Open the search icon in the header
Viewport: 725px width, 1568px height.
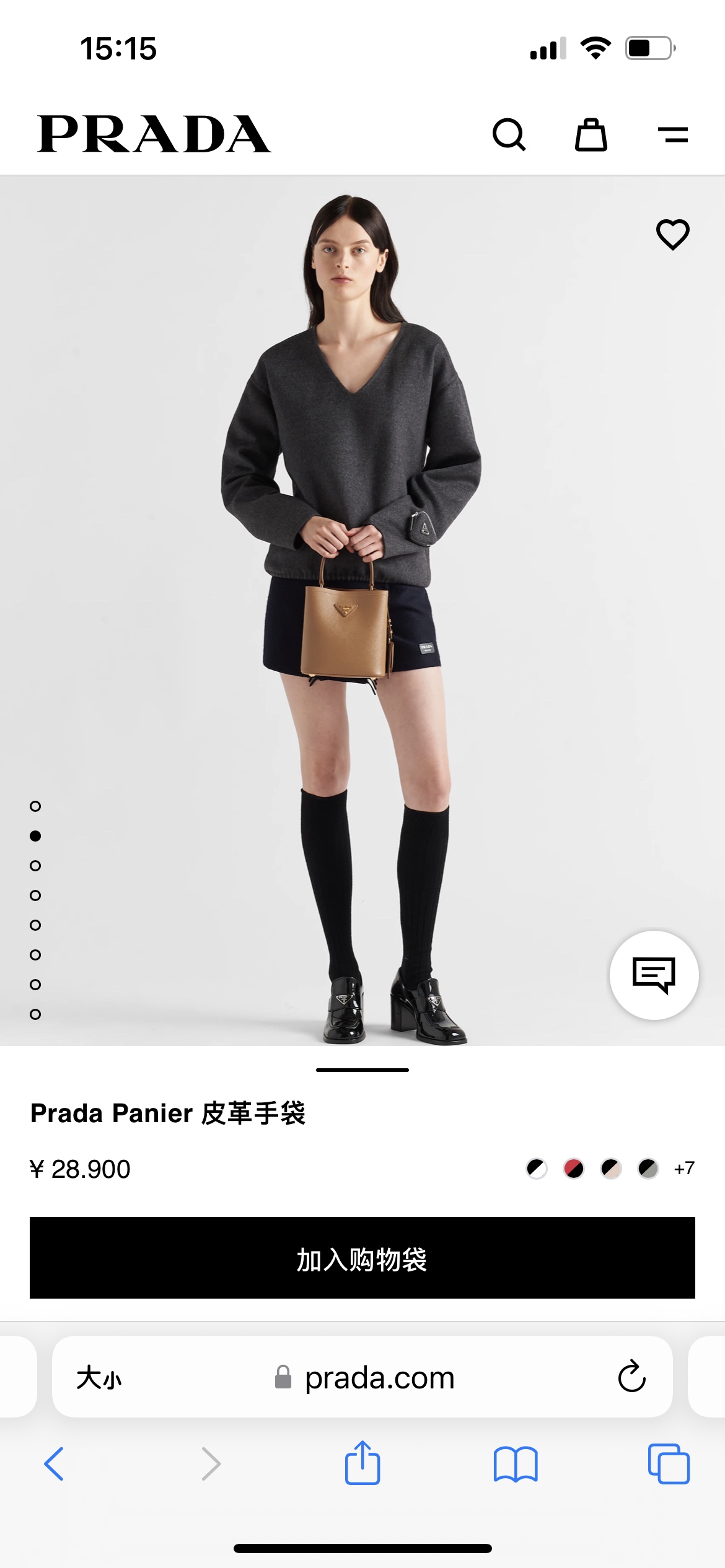point(509,135)
